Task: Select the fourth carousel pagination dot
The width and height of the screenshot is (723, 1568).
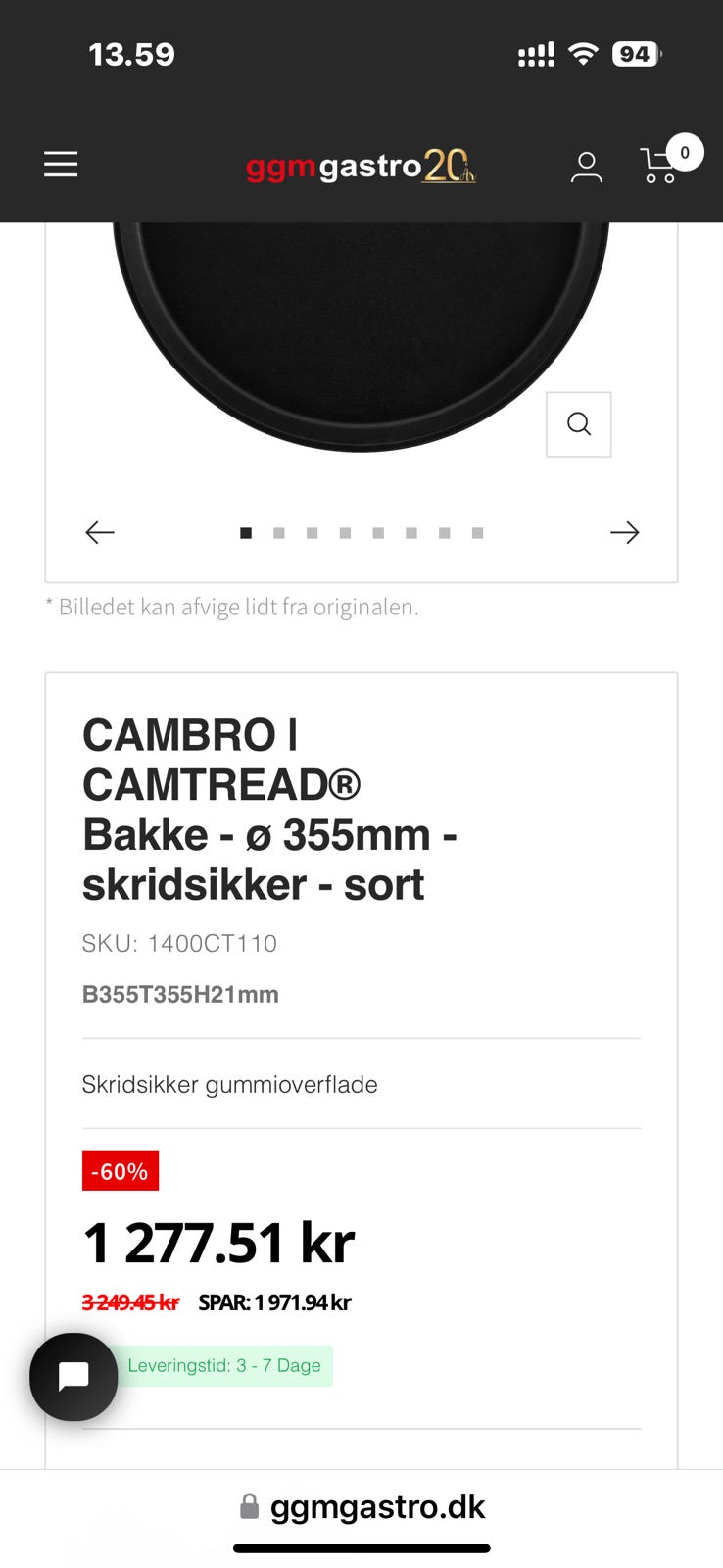Action: pos(345,532)
